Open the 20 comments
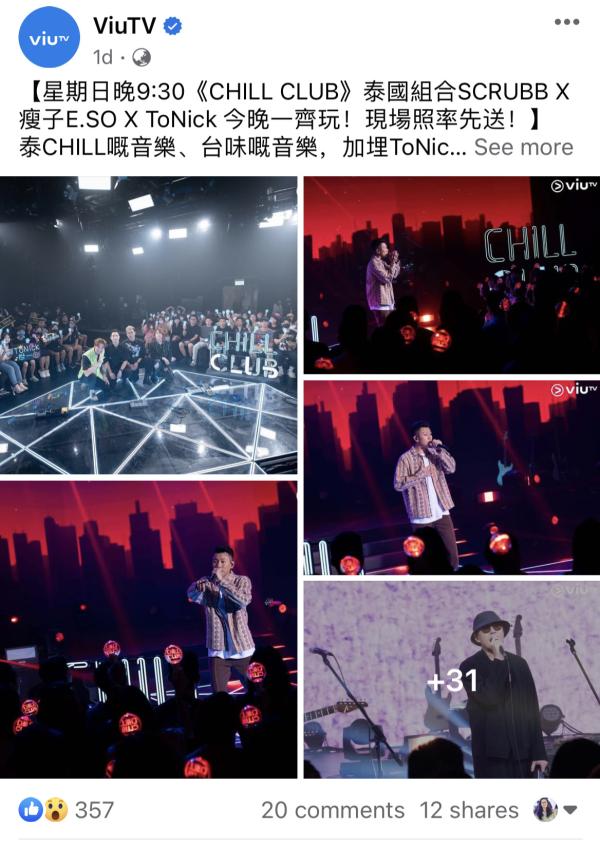Viewport: 600px width, 846px height. [x=333, y=810]
